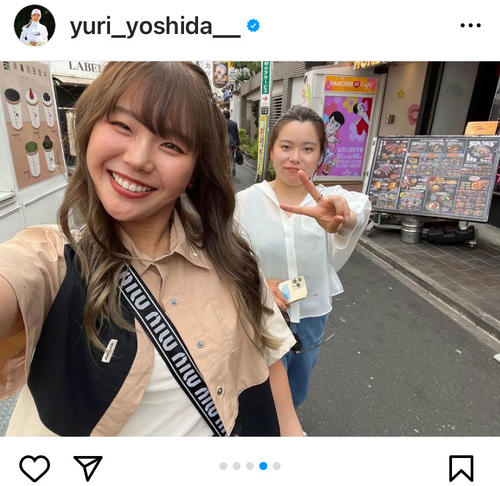The width and height of the screenshot is (500, 486).
Task: Open the yuri_yoshida__ username link
Action: tap(155, 26)
